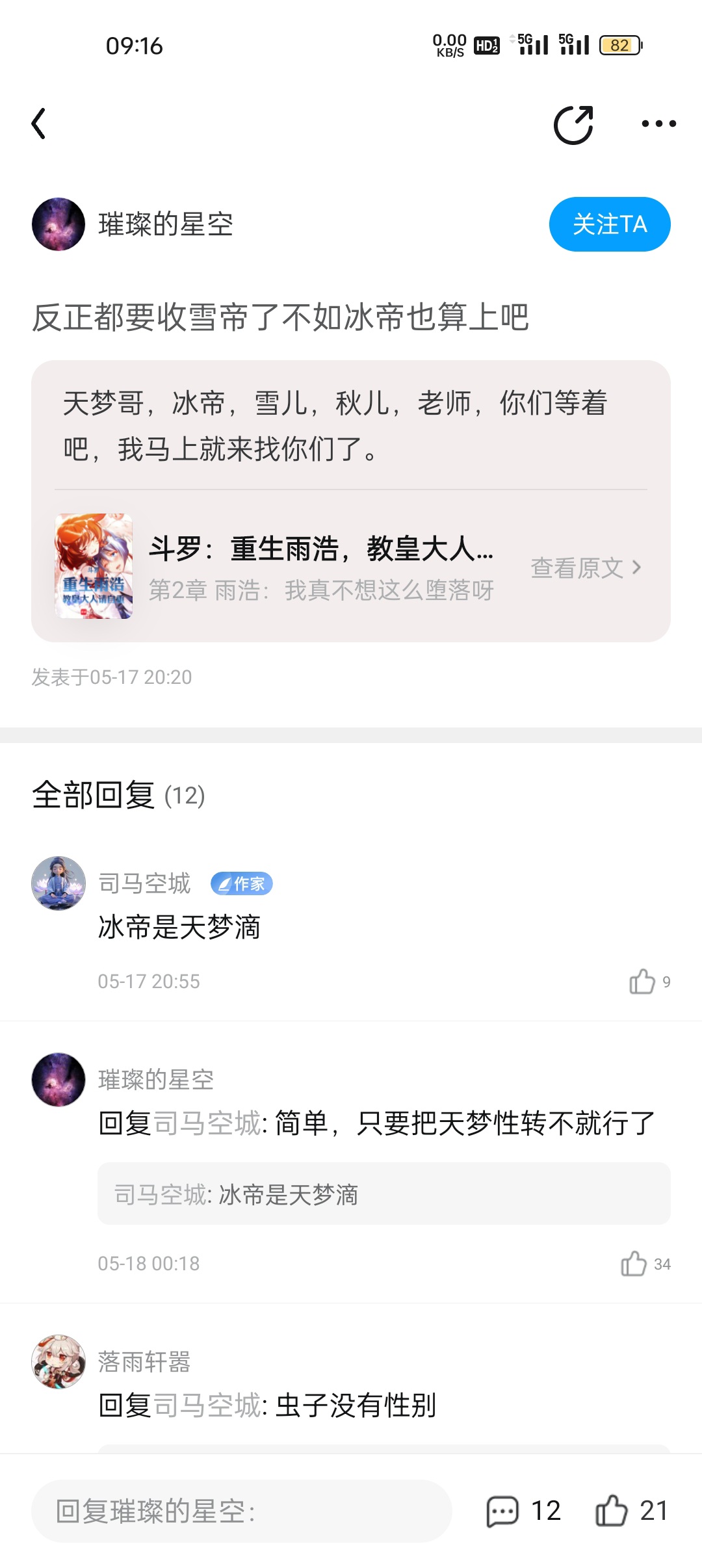Screen dimensions: 702x1568
Task: Go back using the top-left arrow
Action: (x=39, y=124)
